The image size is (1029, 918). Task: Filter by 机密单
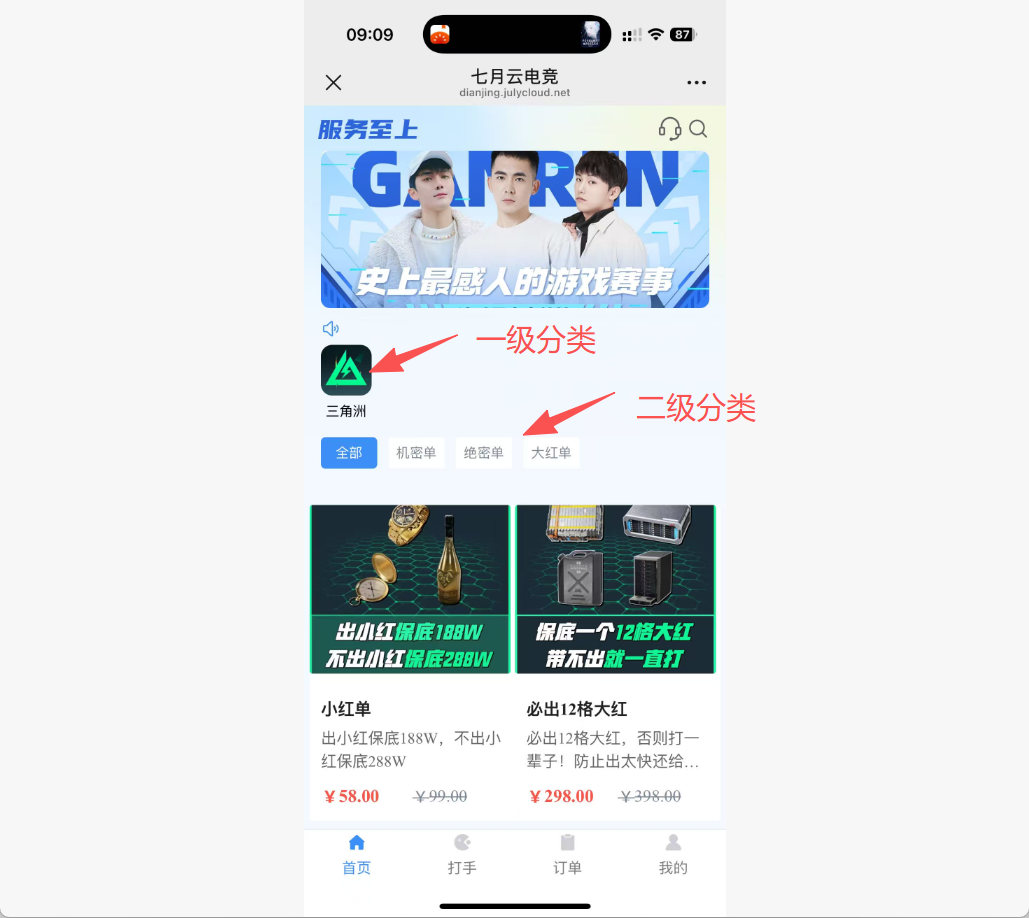click(416, 452)
